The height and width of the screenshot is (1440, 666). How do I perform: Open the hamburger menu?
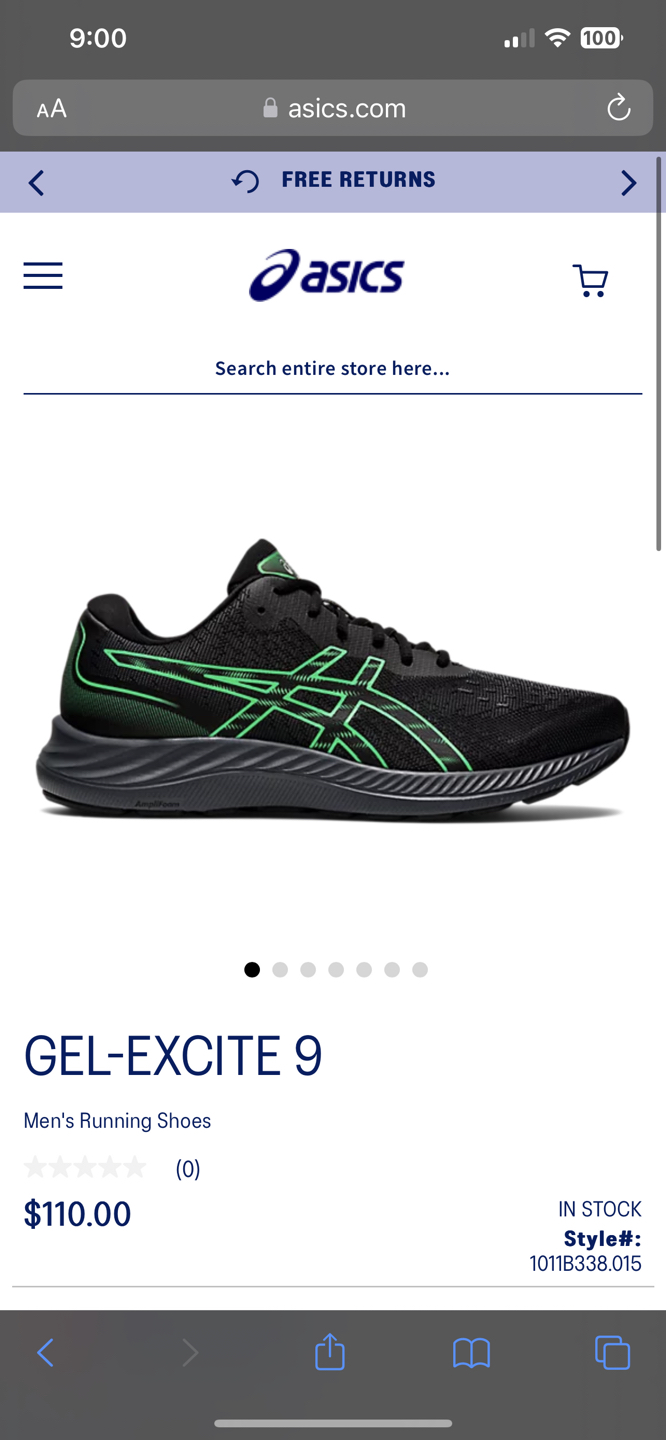(43, 276)
